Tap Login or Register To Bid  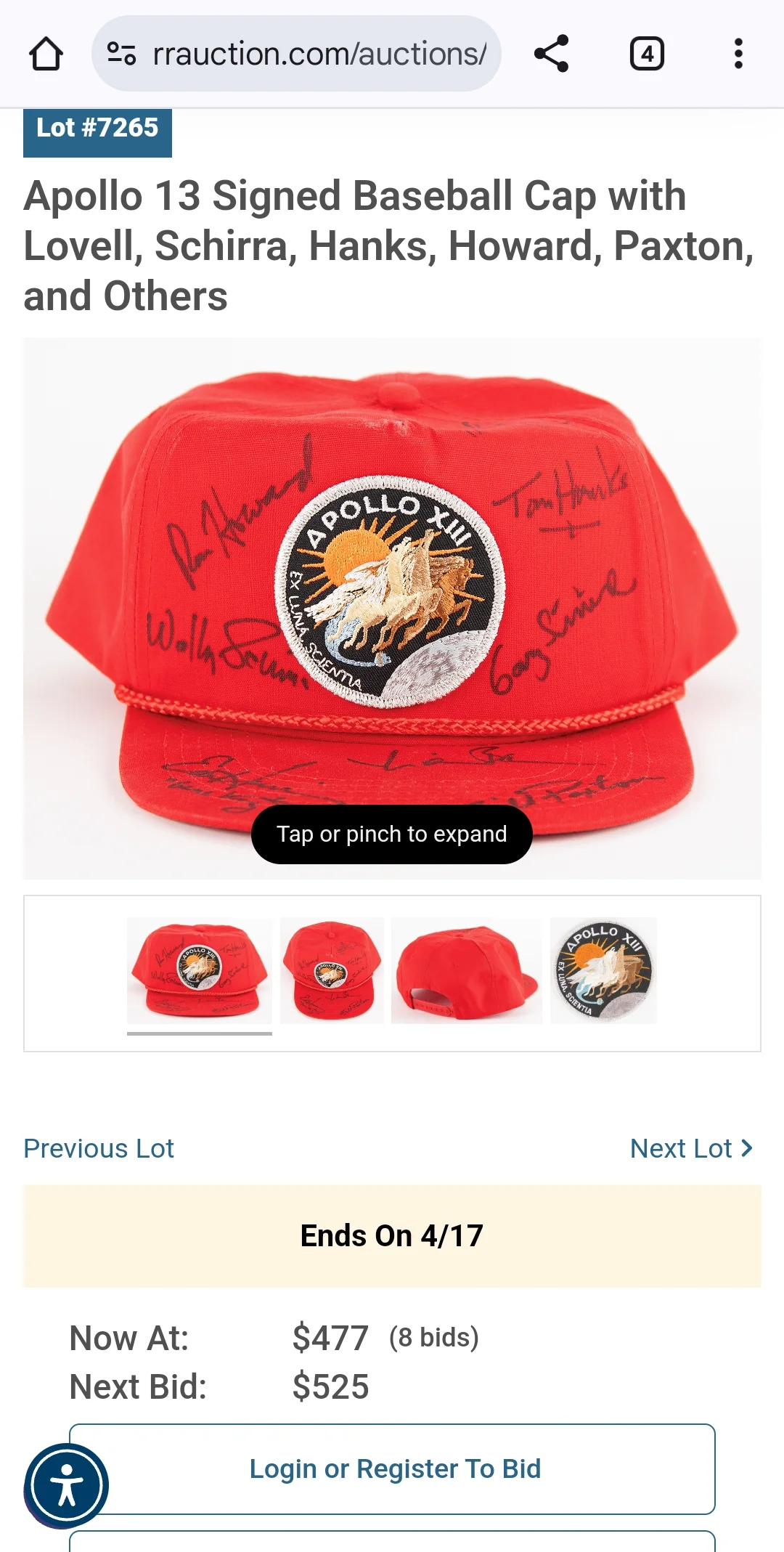[x=395, y=1468]
